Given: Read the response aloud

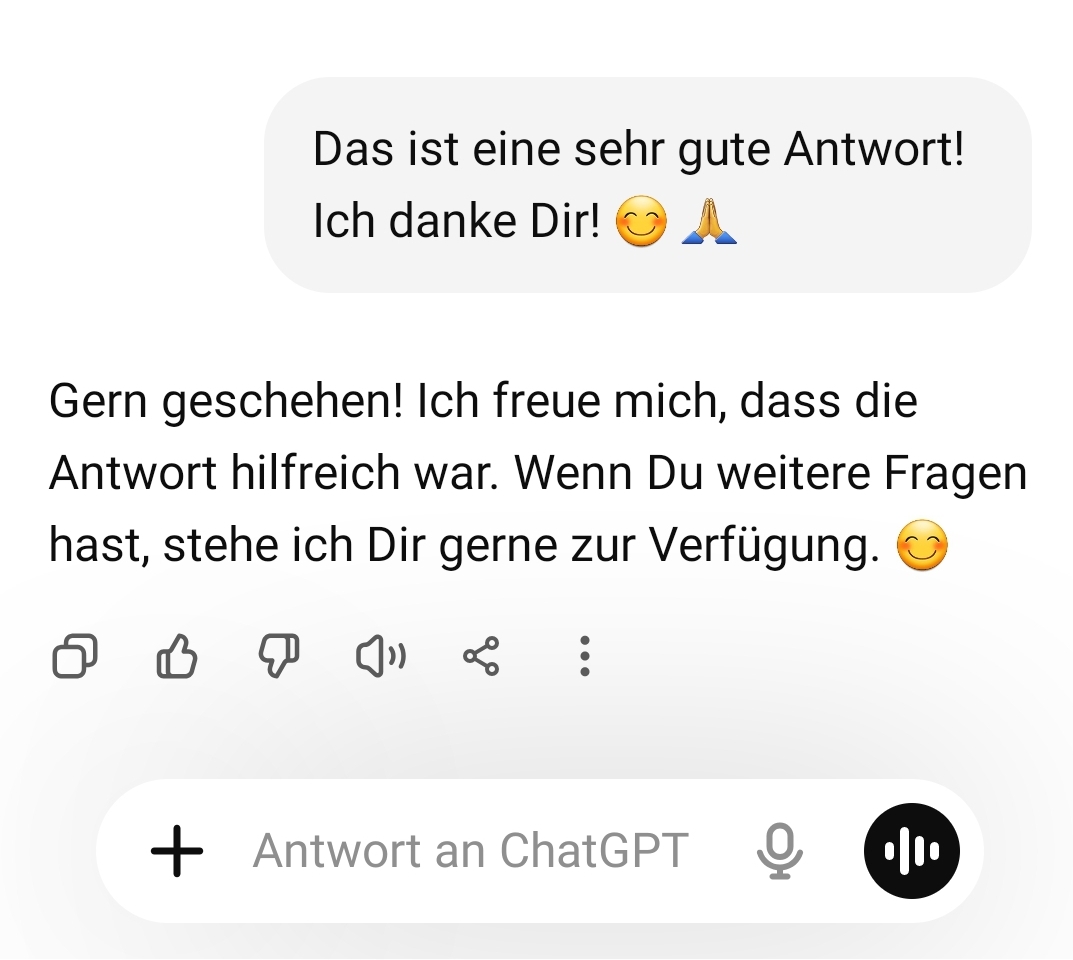Looking at the screenshot, I should (x=381, y=657).
